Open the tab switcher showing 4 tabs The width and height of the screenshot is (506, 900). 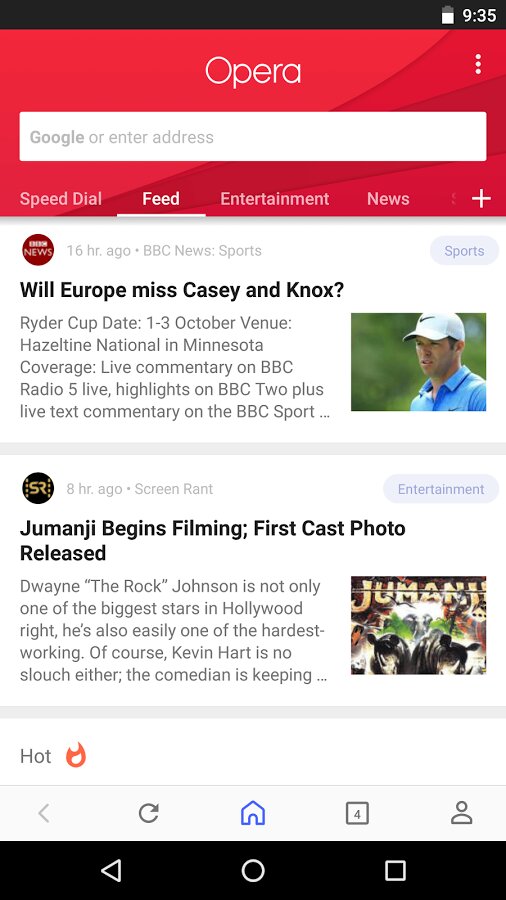(357, 813)
